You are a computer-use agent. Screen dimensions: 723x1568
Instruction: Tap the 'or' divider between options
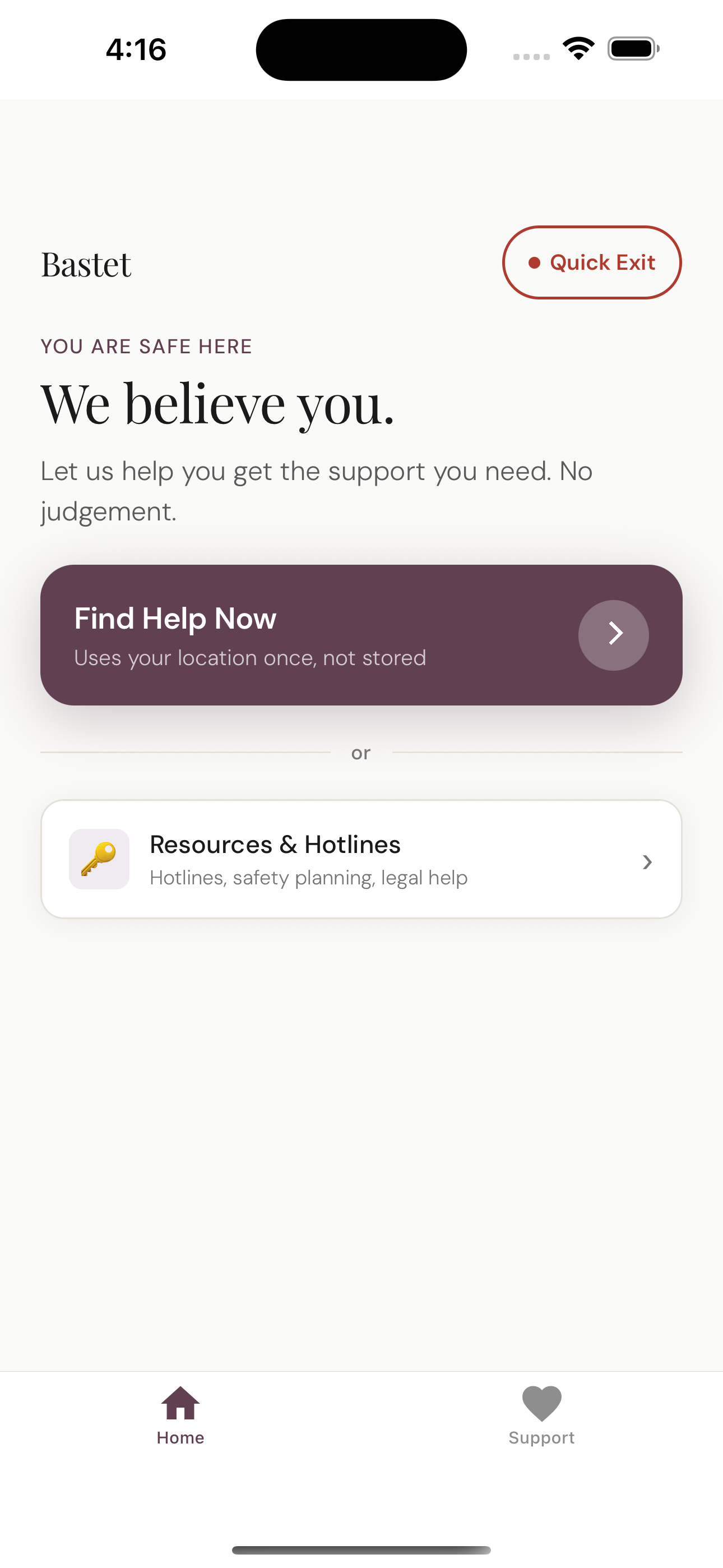pyautogui.click(x=361, y=753)
